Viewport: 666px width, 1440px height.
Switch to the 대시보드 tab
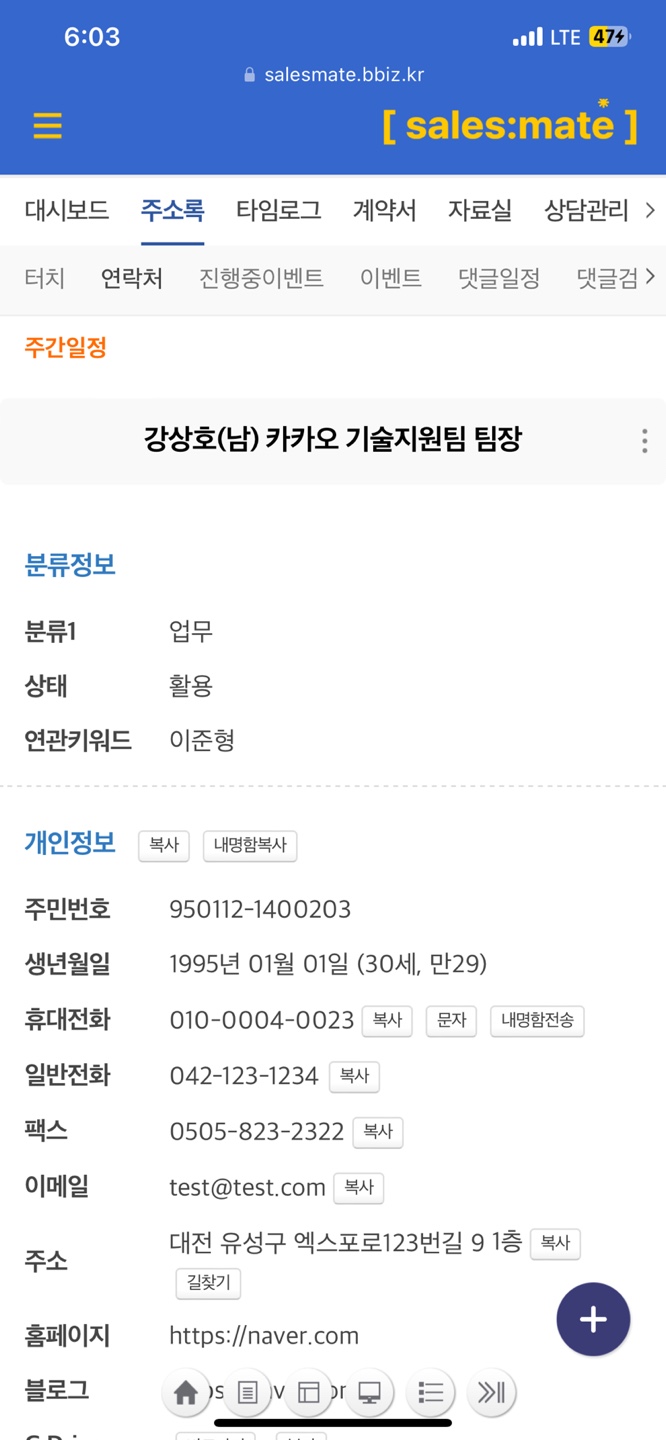(66, 211)
